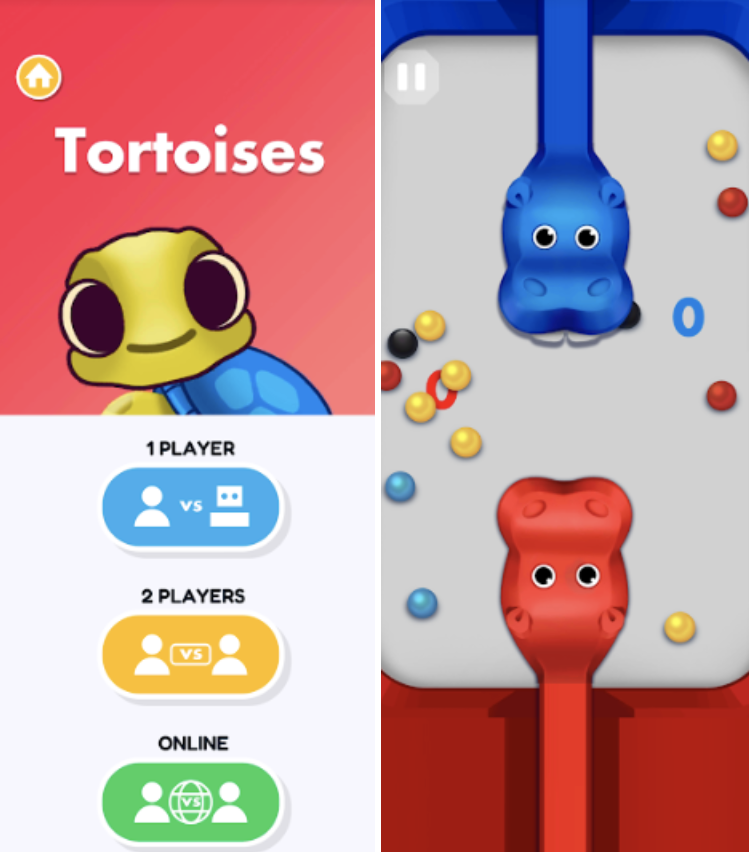Screen dimensions: 750x852
Task: Tap the home icon
Action: click(39, 76)
